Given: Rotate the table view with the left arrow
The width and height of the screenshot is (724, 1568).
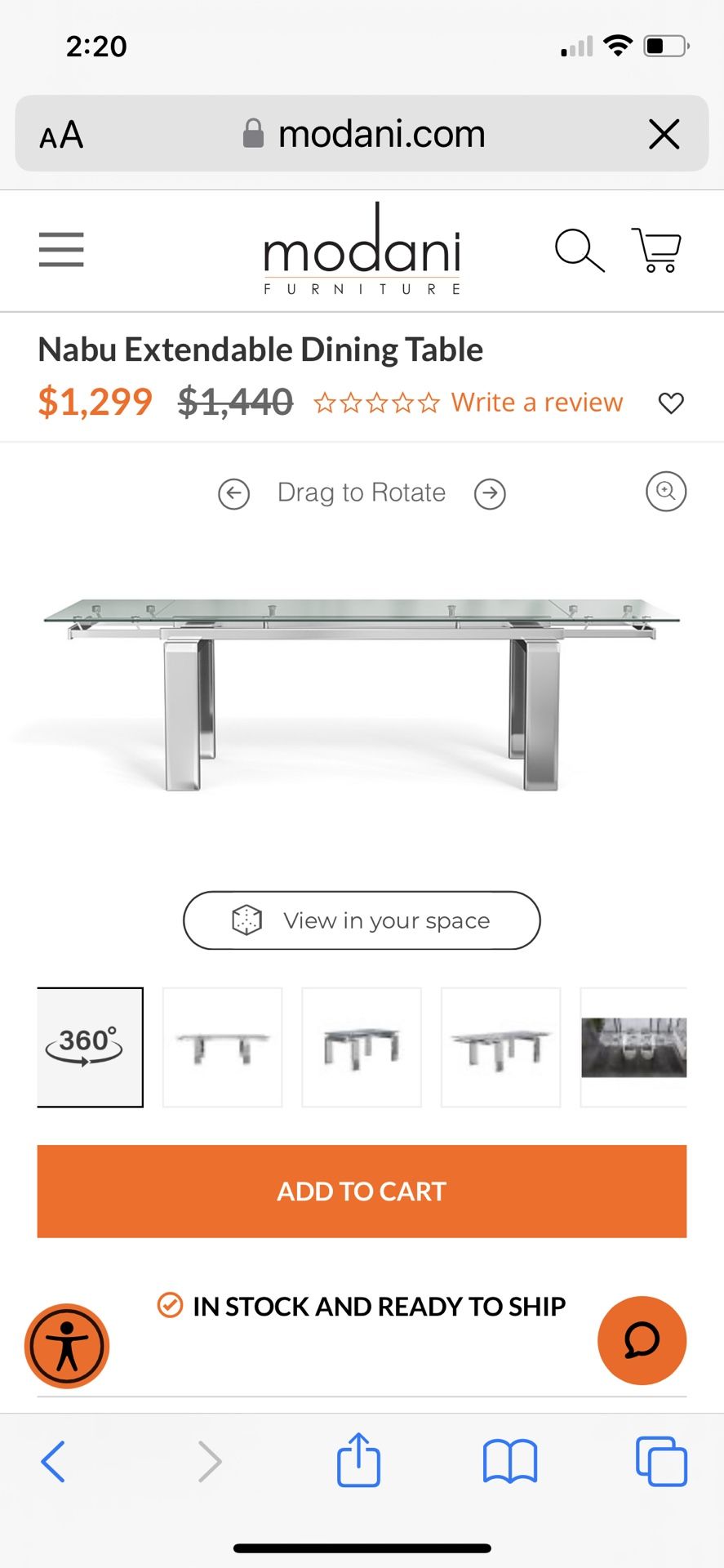Looking at the screenshot, I should [x=234, y=493].
